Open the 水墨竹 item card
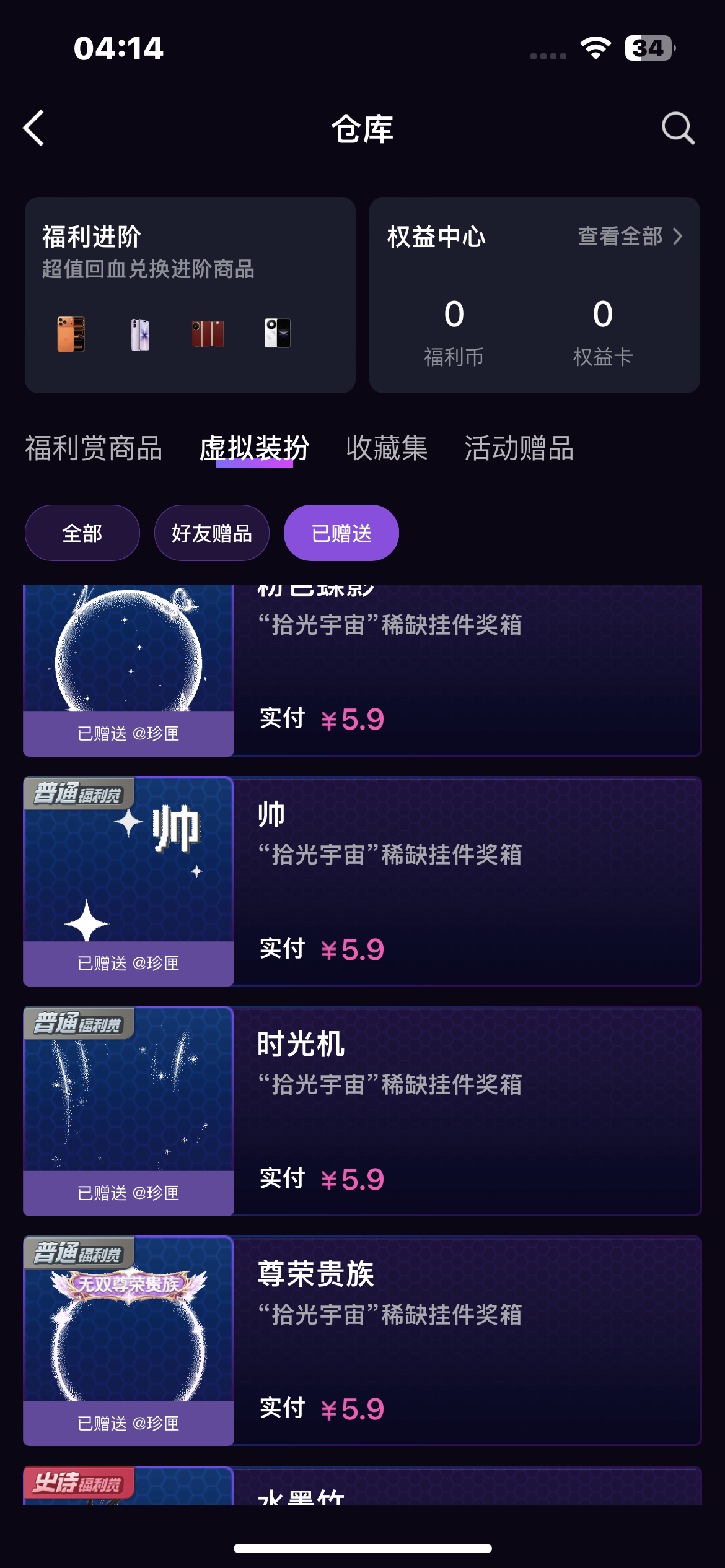This screenshot has width=725, height=1568. pos(362,1485)
